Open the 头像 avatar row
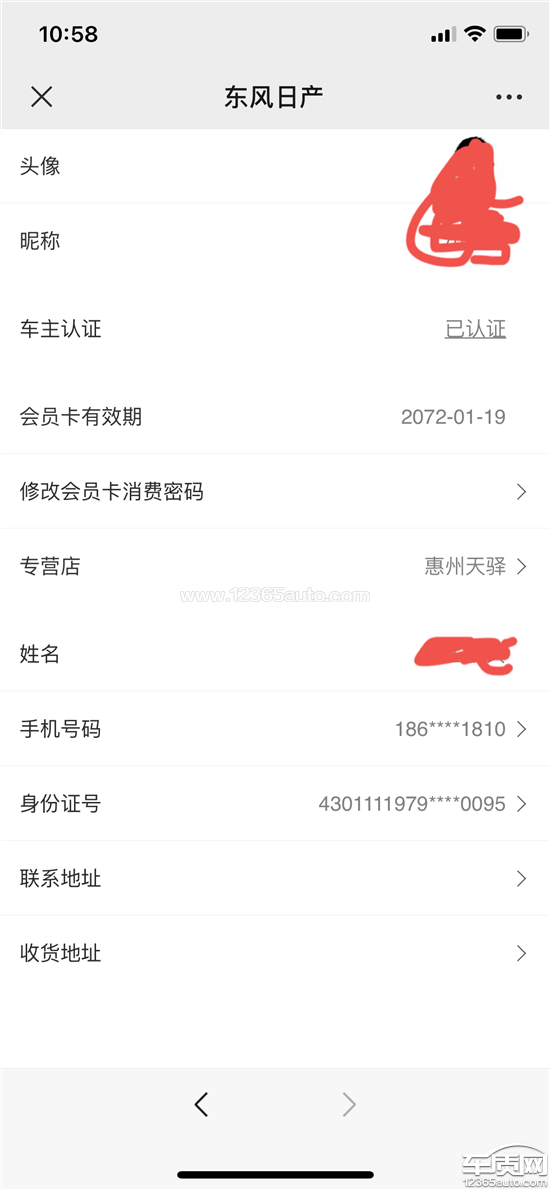 (x=275, y=165)
